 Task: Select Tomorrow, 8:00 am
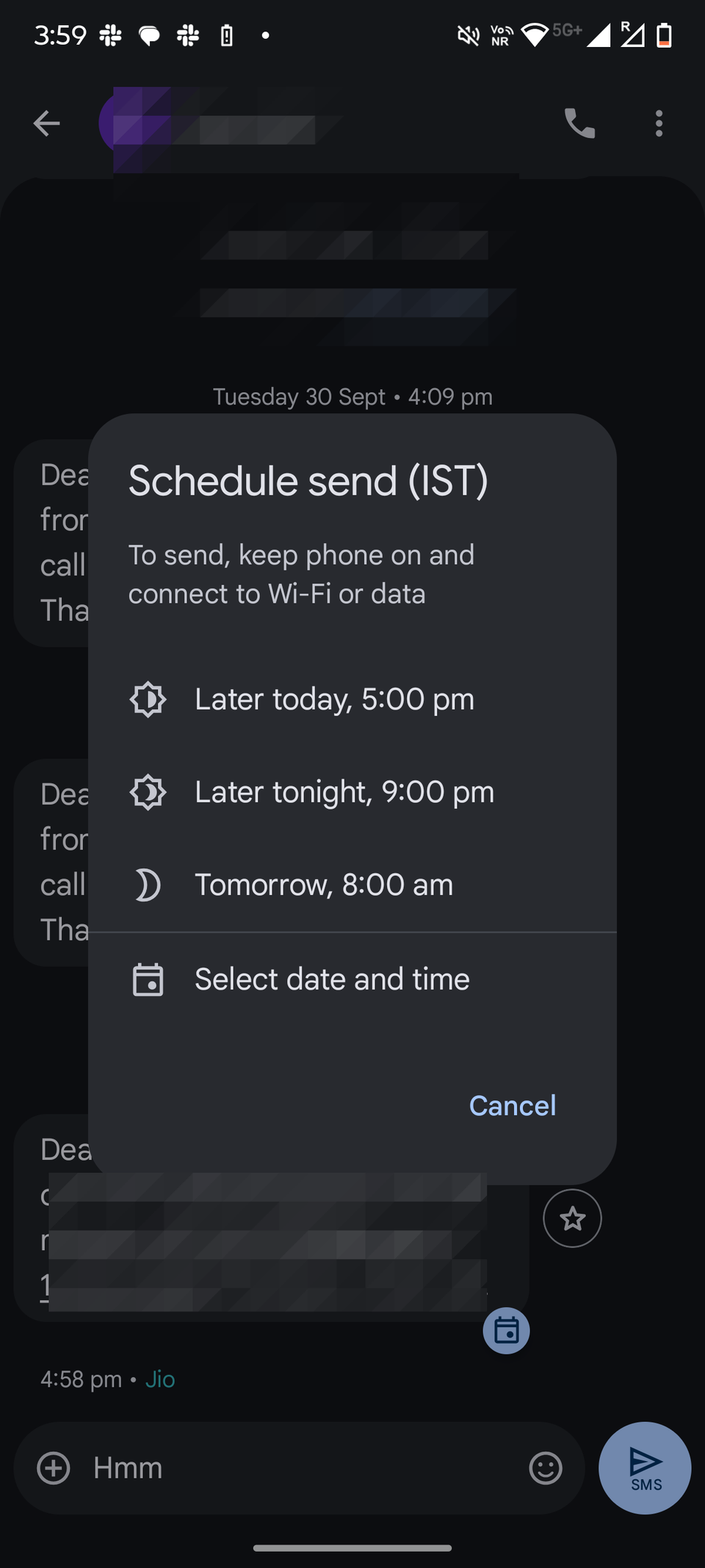click(323, 885)
